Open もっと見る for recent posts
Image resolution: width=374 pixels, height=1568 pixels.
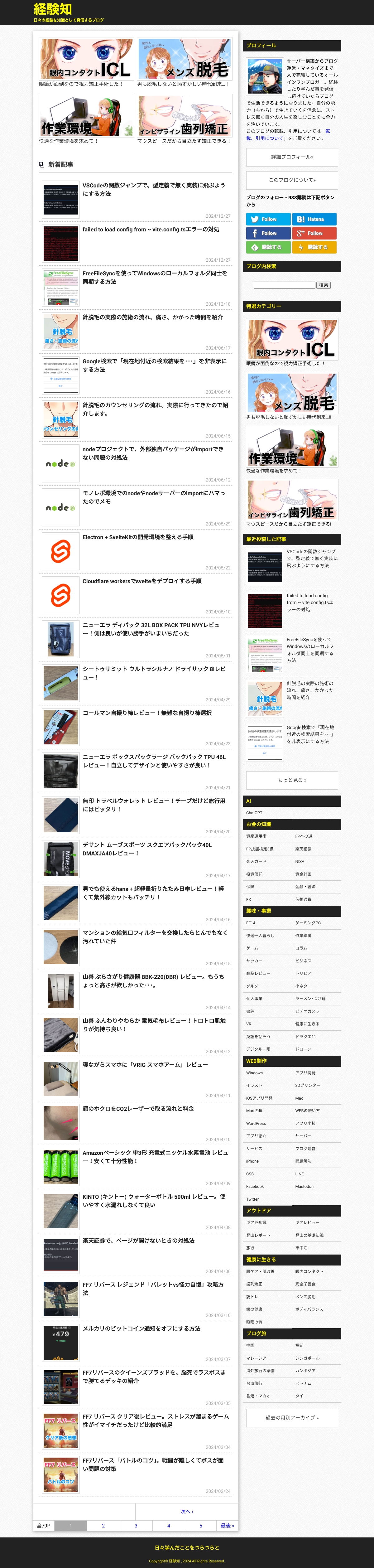pos(292,780)
